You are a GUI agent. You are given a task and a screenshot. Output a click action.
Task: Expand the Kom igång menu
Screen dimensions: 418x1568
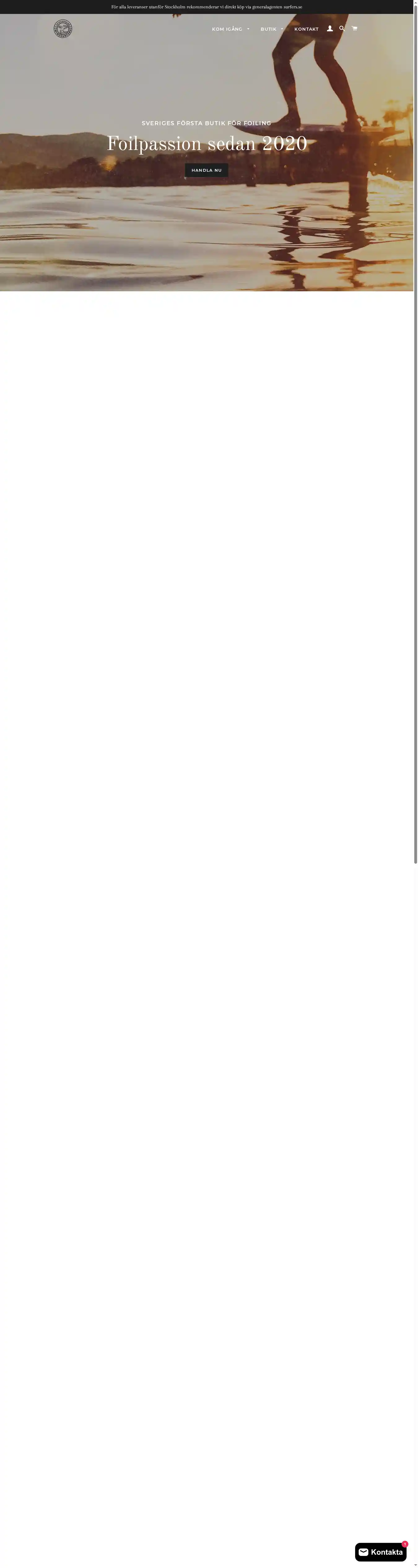click(x=231, y=29)
